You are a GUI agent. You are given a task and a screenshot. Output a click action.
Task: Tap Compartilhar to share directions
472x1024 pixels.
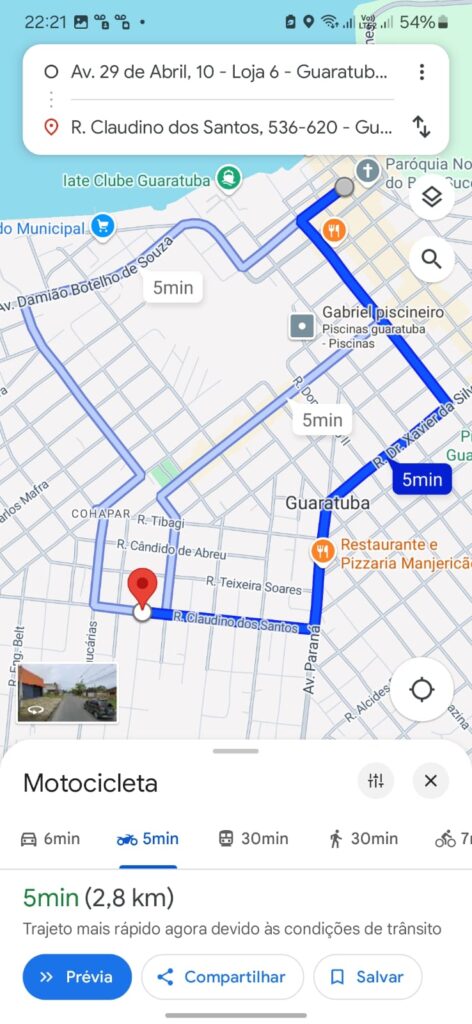click(x=222, y=977)
